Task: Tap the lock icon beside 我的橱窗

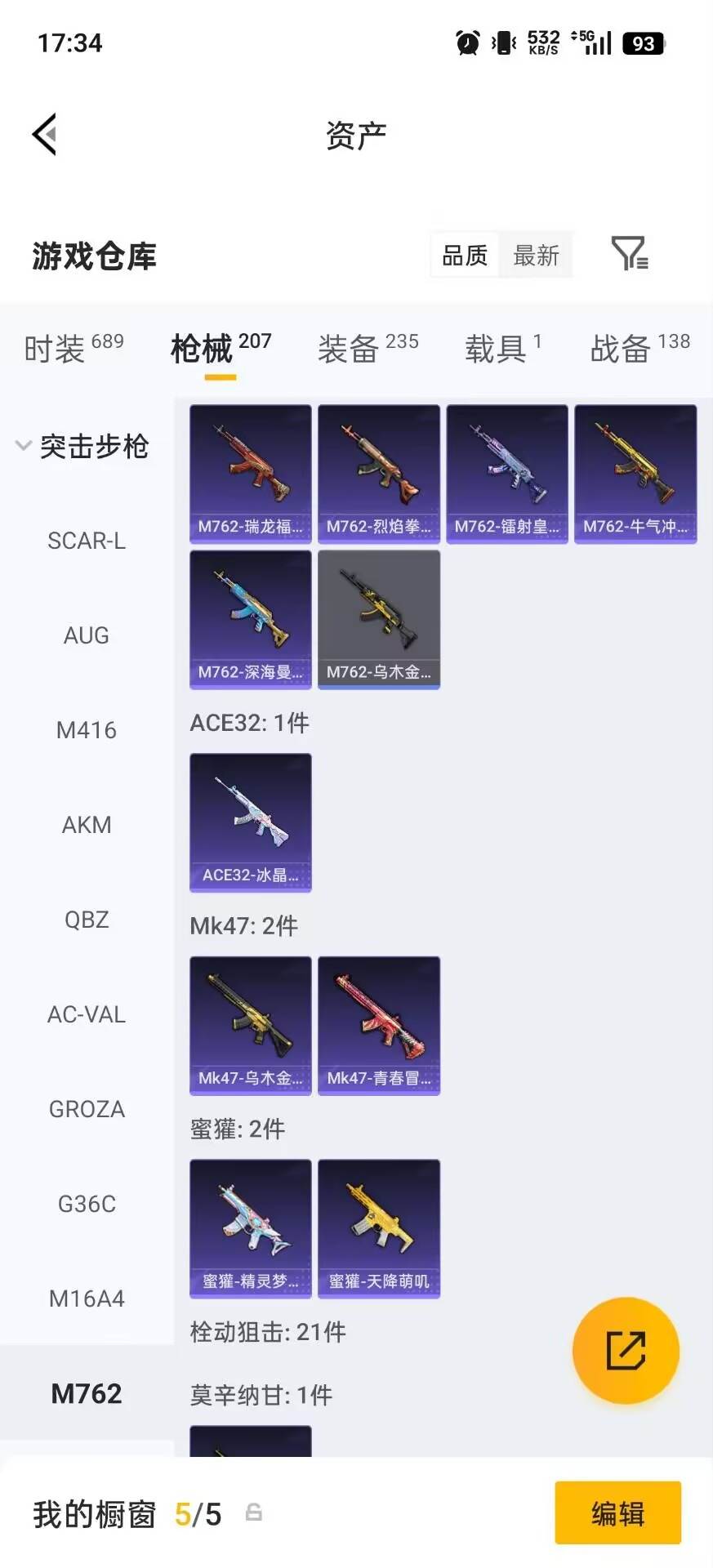Action: 253,1514
